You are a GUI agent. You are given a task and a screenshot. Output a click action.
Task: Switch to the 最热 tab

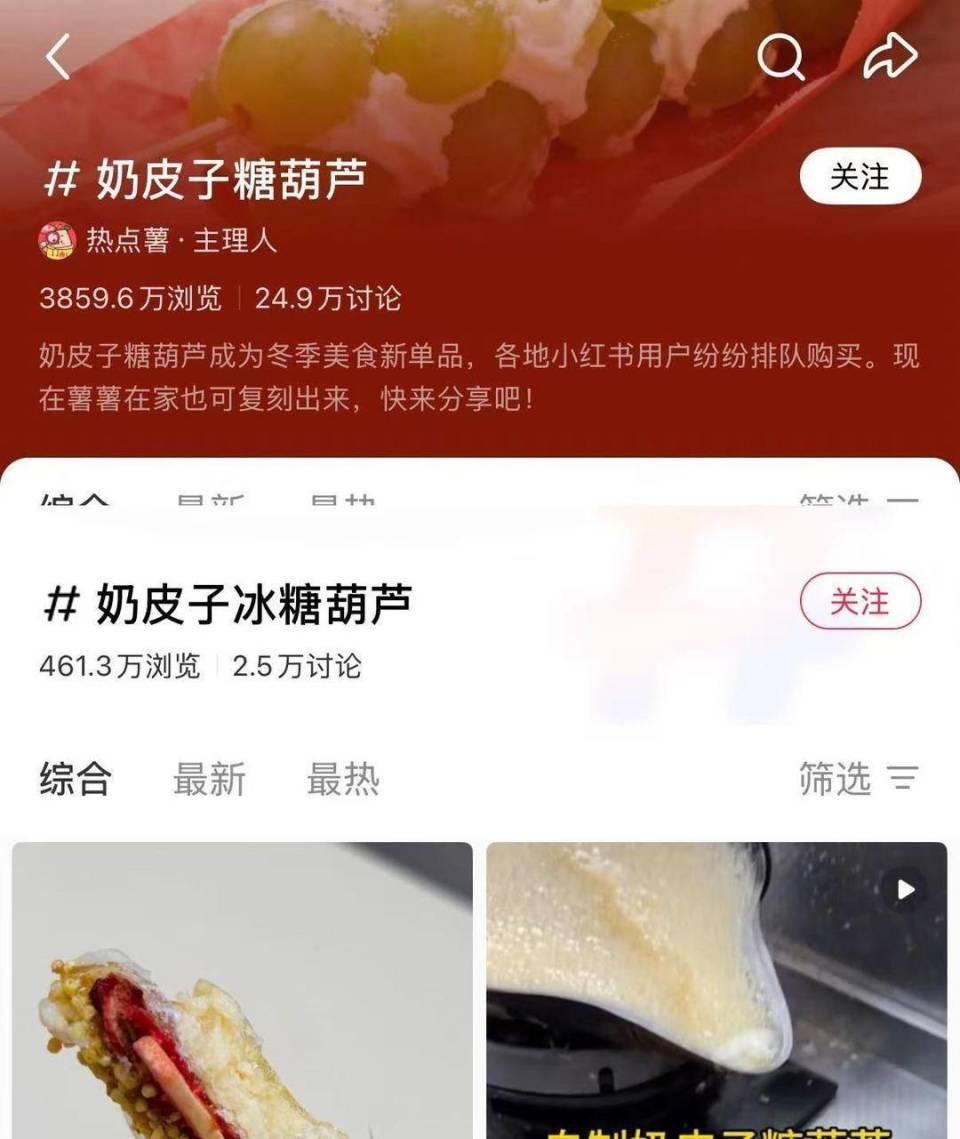(x=342, y=777)
